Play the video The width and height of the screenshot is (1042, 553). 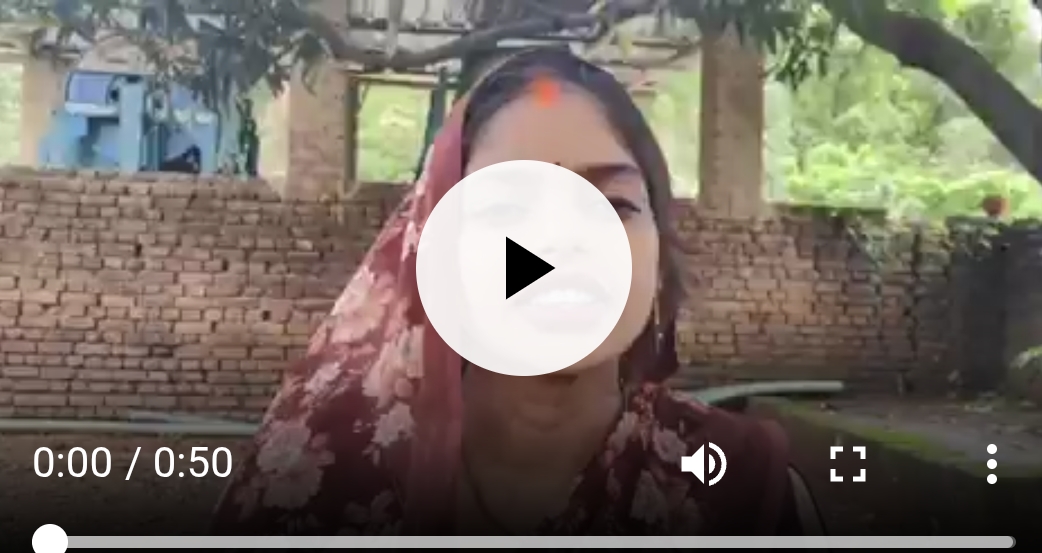tap(523, 268)
